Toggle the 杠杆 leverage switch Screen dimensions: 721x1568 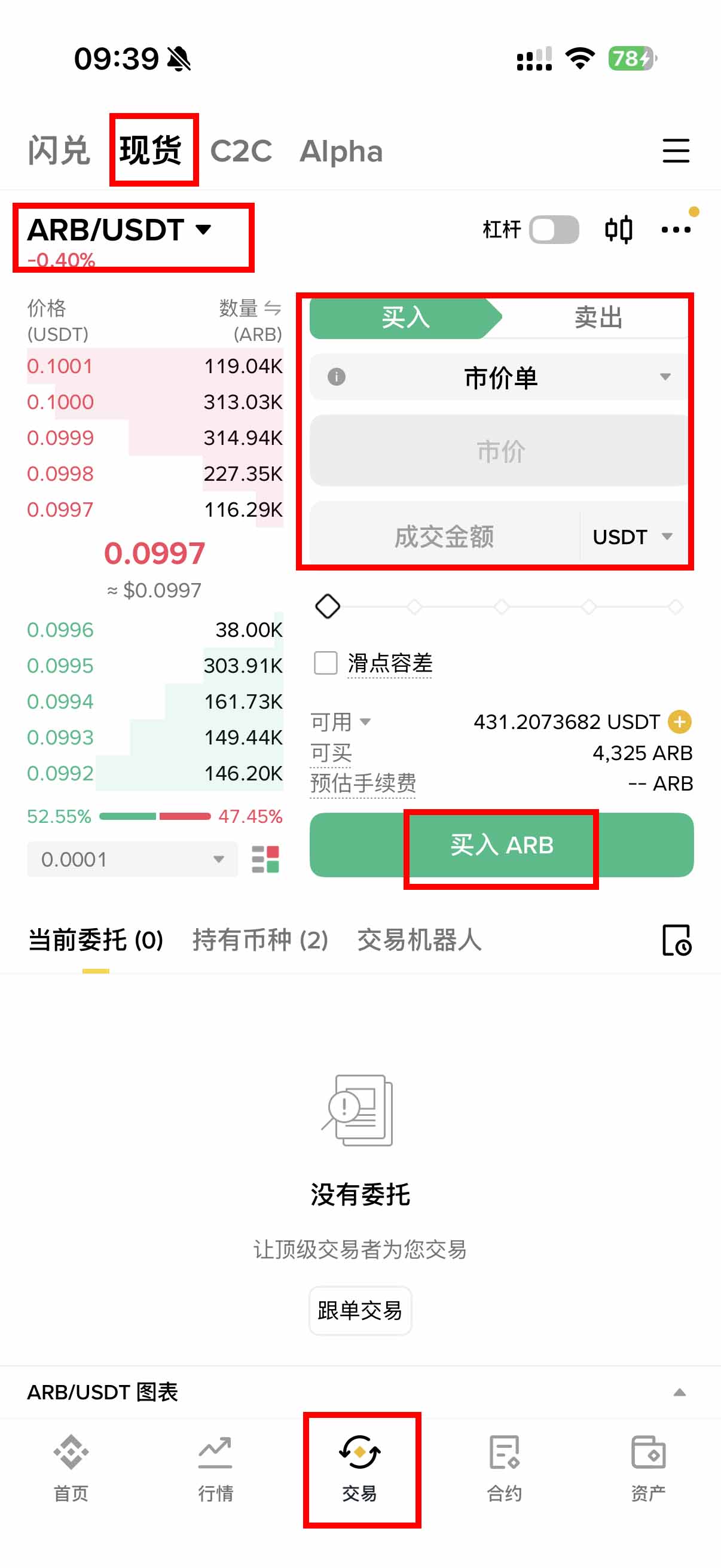pos(553,230)
